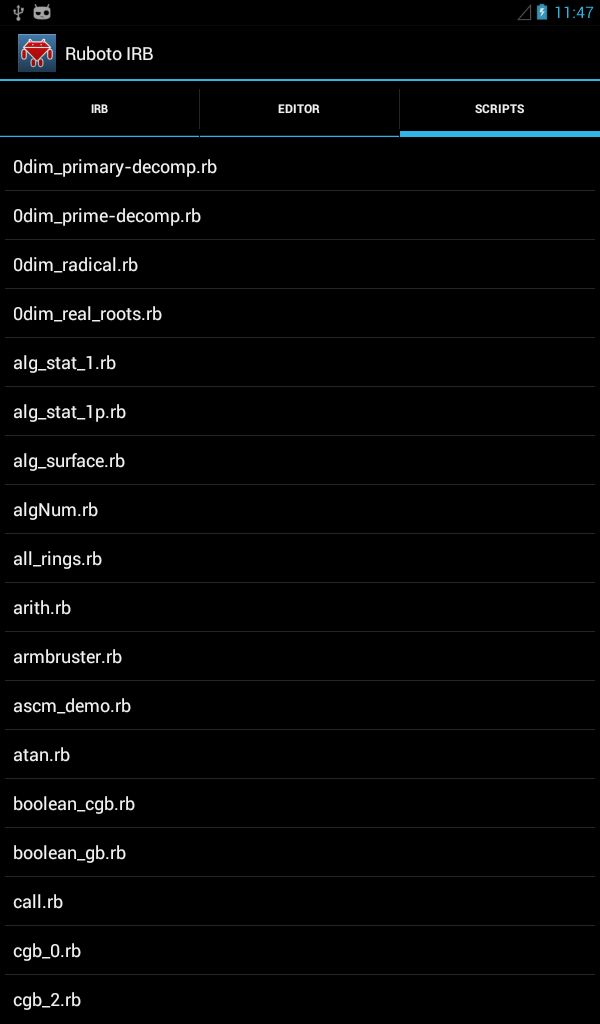Tap the arith.rb script
600x1024 pixels.
(300, 607)
